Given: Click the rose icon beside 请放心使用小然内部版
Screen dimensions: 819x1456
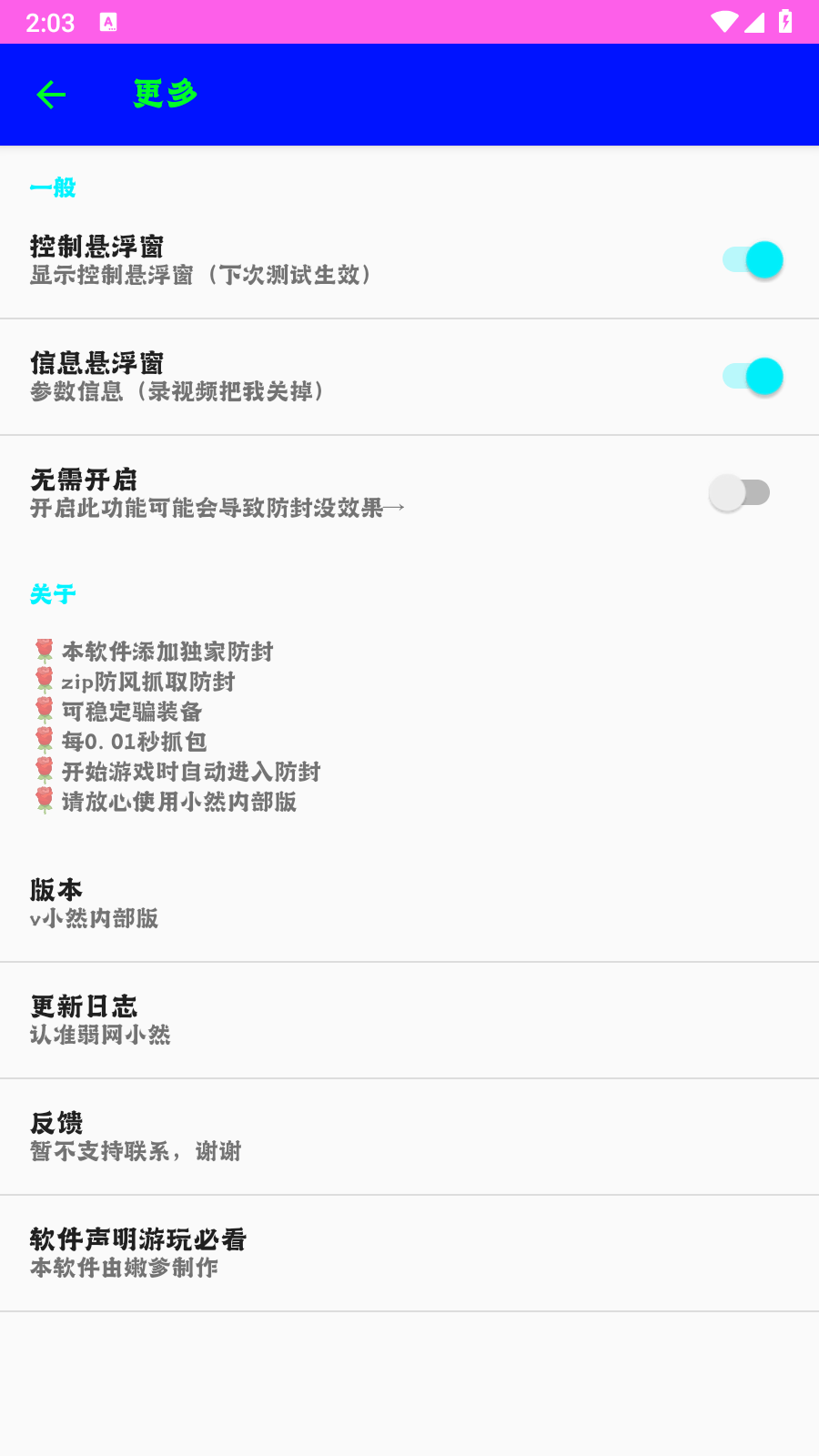Looking at the screenshot, I should click(x=43, y=803).
